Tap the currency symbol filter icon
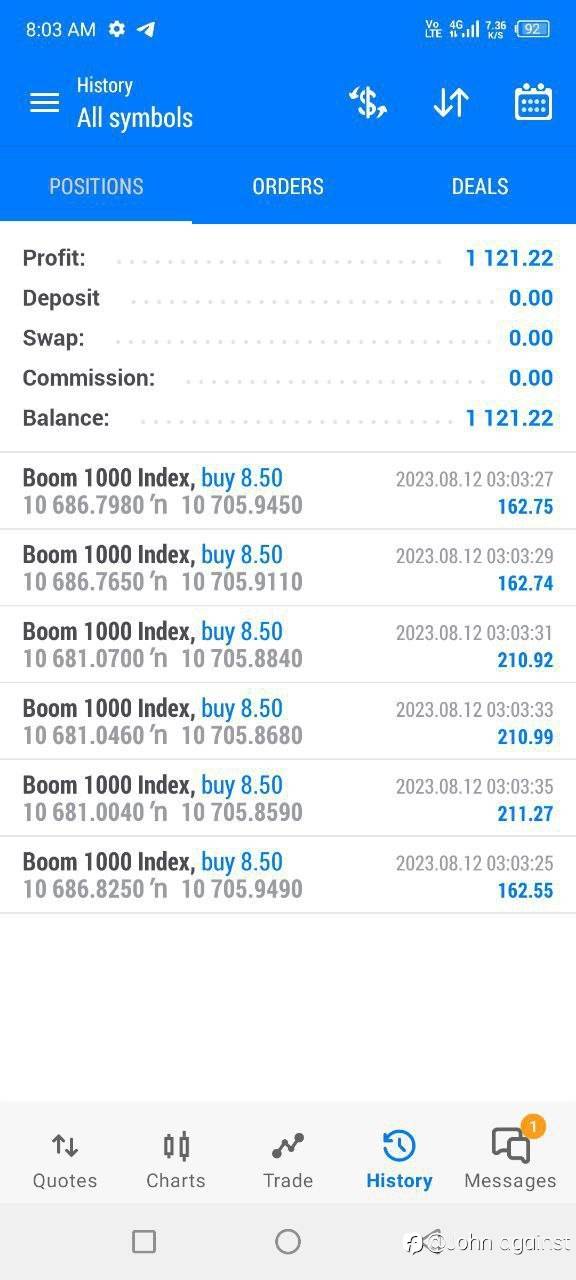This screenshot has width=576, height=1280. click(x=367, y=102)
